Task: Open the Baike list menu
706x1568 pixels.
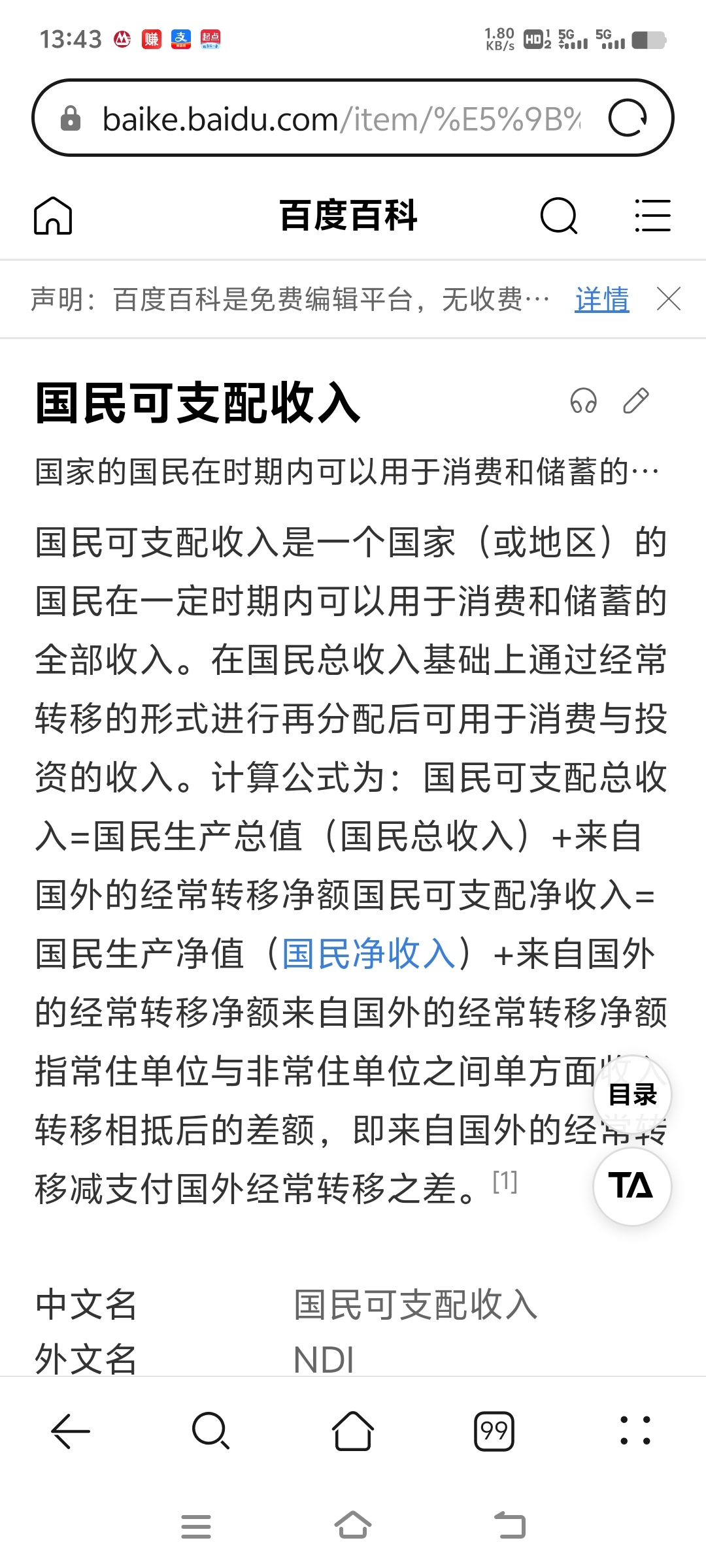Action: (652, 216)
